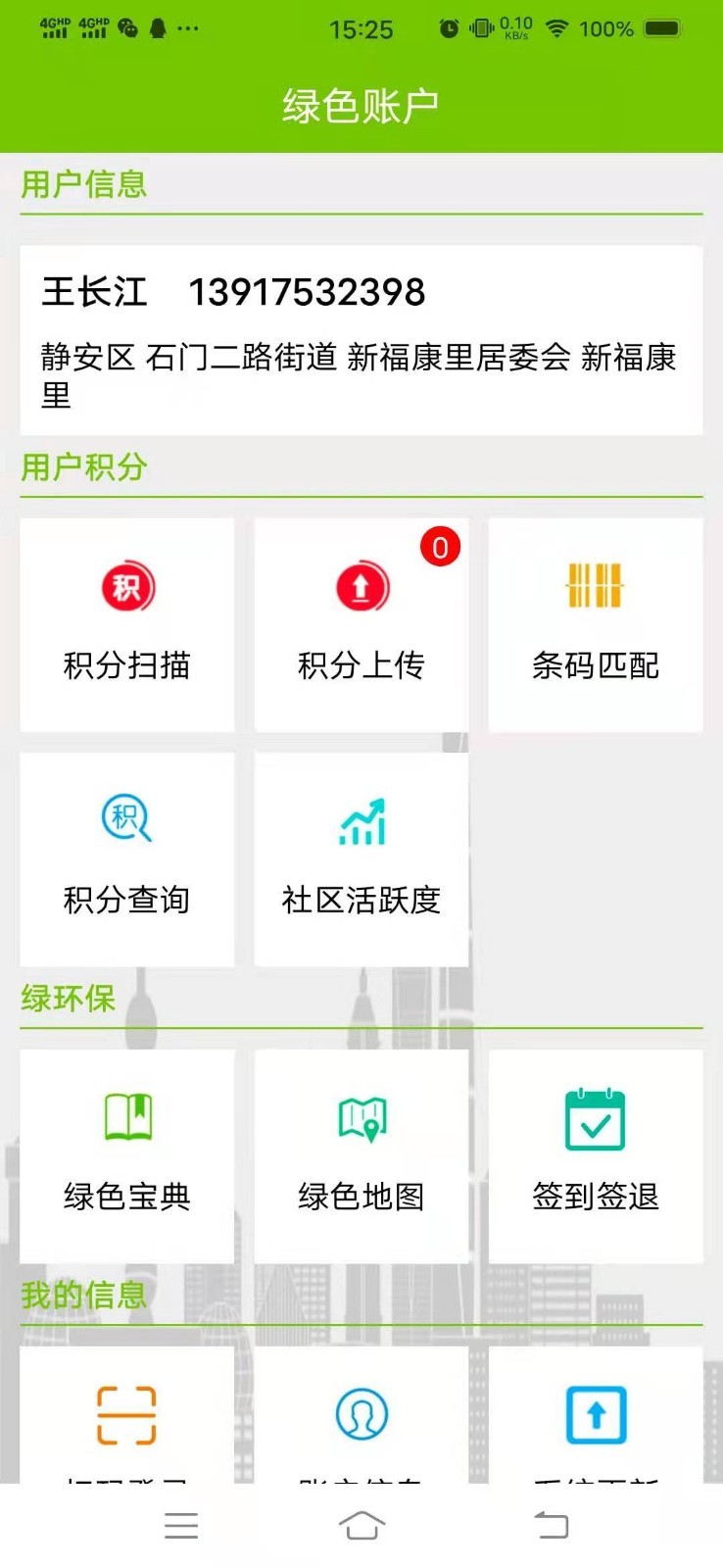Open 积分查询 to check points balance
723x1568 pixels.
[x=126, y=859]
